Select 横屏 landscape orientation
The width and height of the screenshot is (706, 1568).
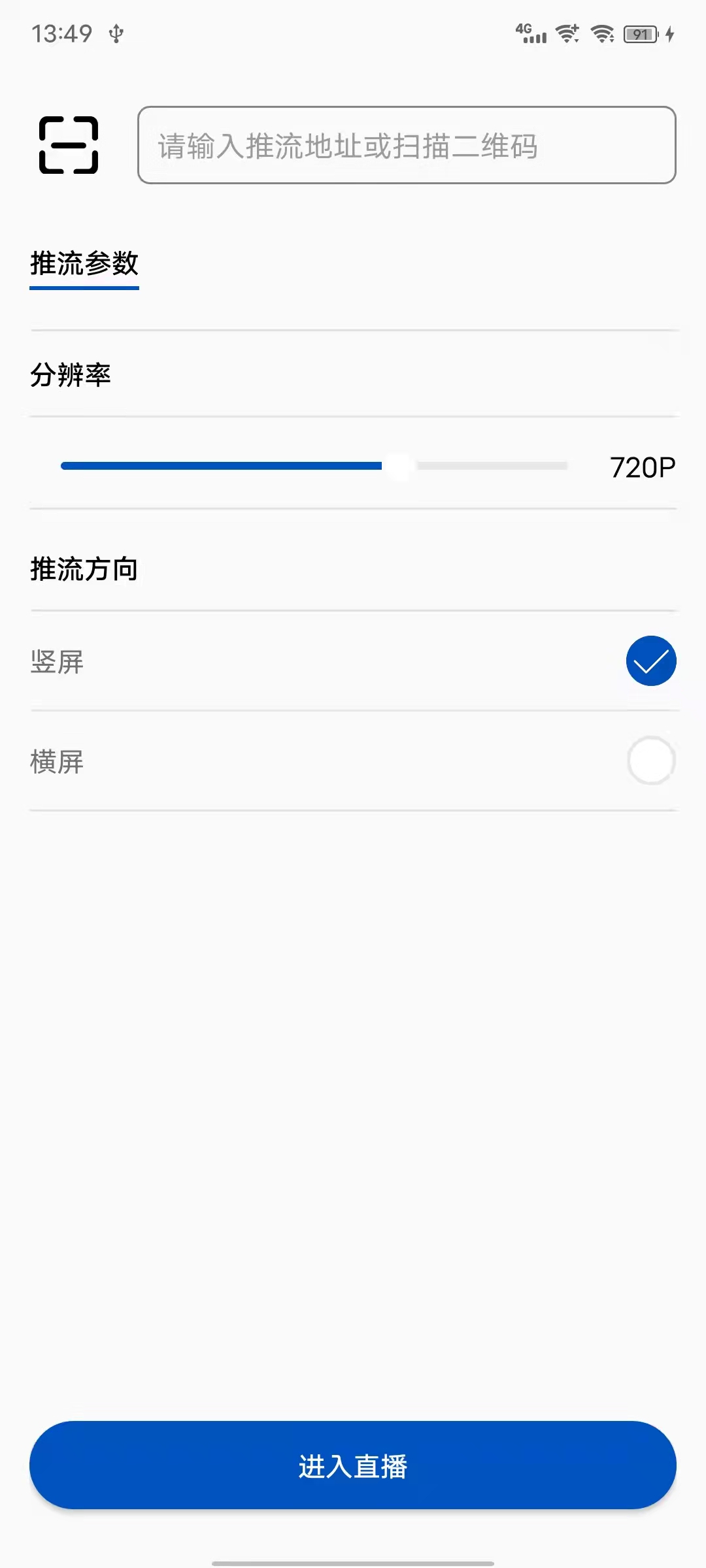[650, 760]
